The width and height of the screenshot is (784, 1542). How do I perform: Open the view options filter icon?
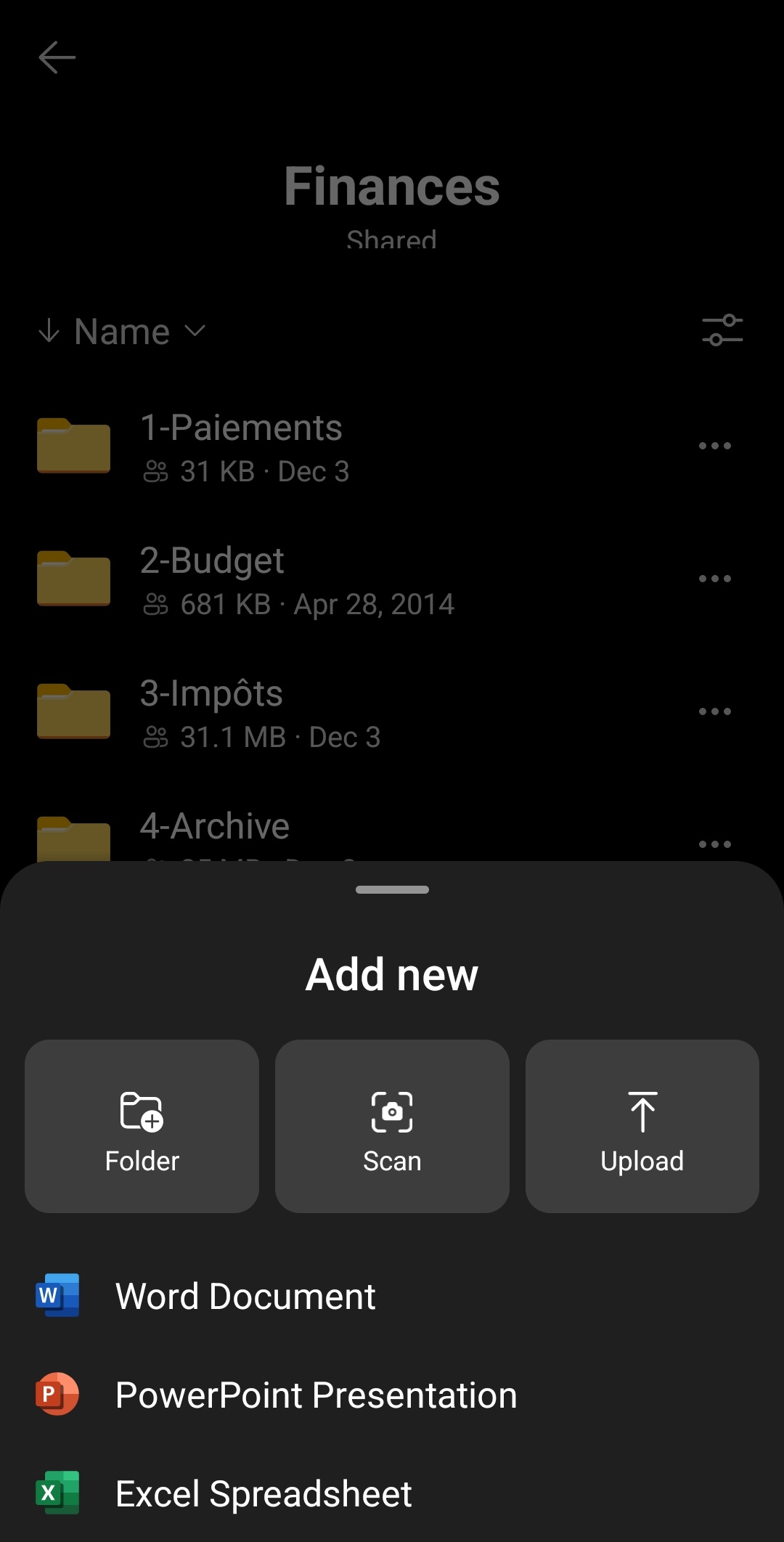point(722,330)
